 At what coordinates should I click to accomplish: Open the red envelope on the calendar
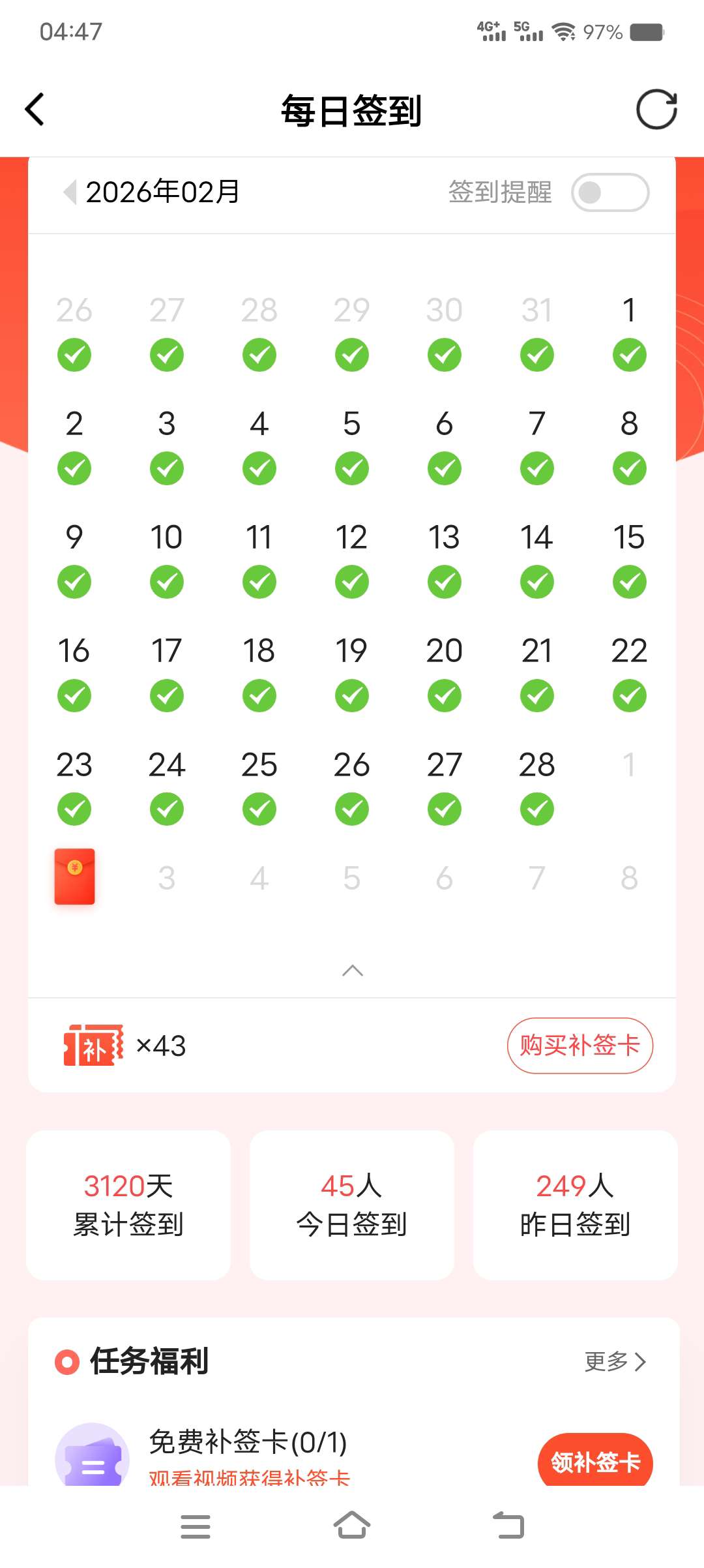(x=74, y=876)
